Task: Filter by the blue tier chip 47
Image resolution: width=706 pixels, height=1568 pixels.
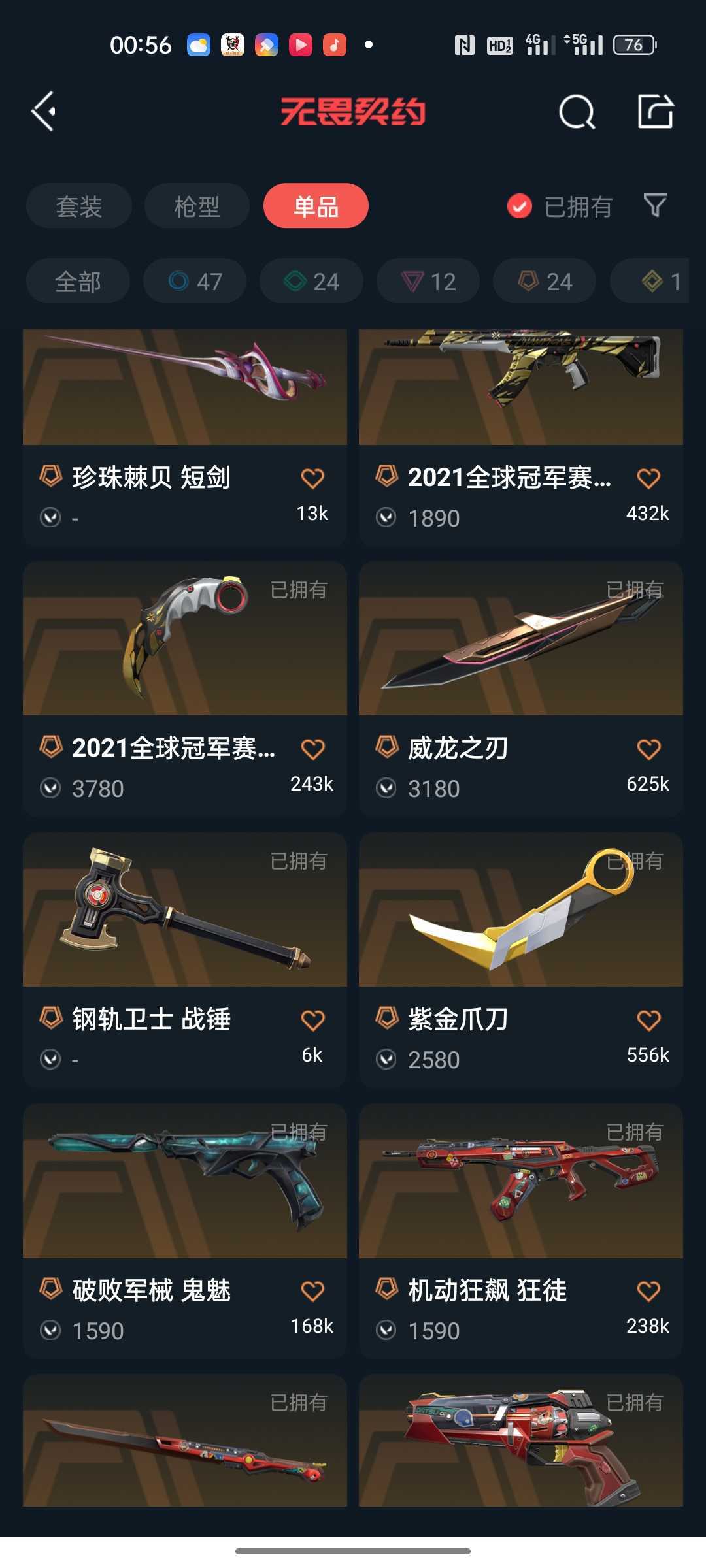Action: click(x=195, y=282)
